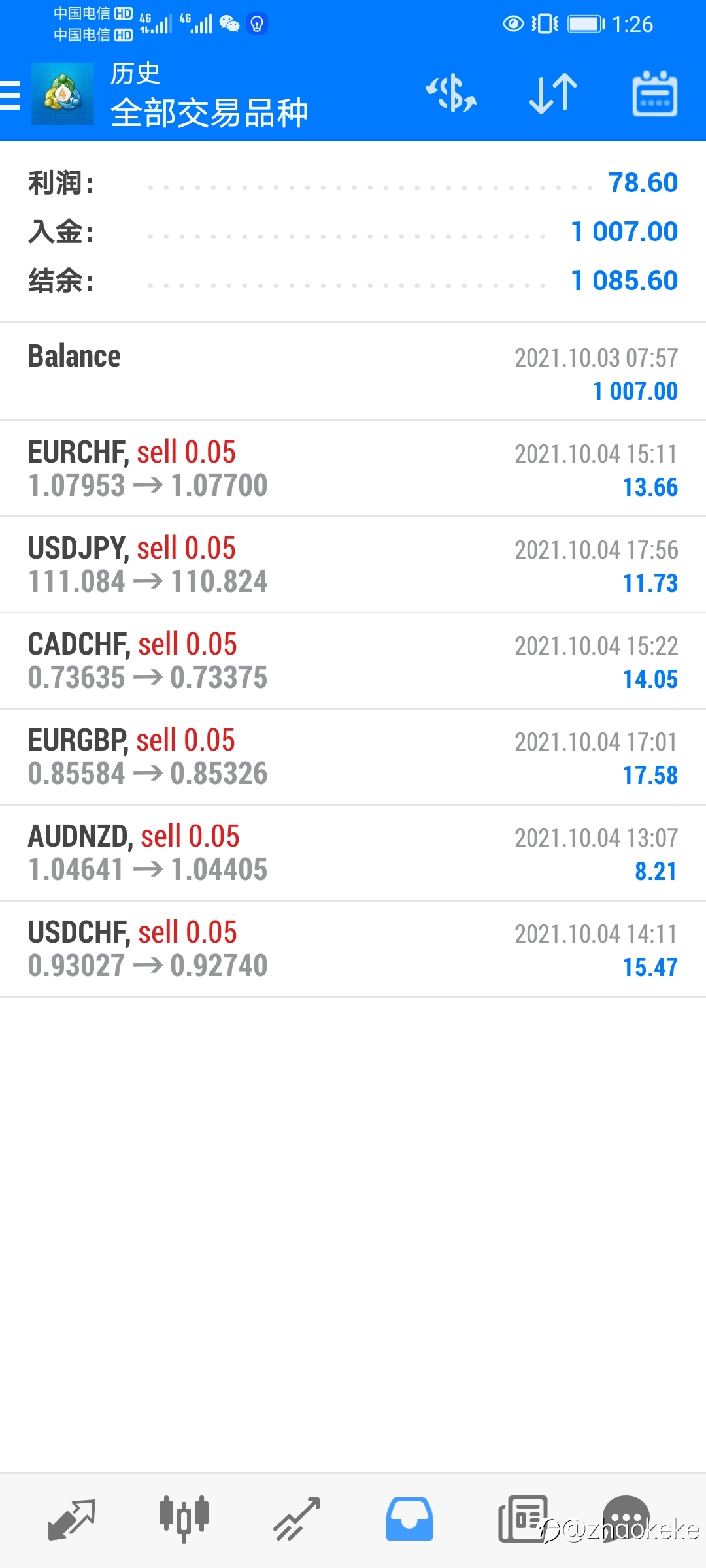706x1568 pixels.
Task: Switch to the candlestick chart tab
Action: coord(184,1520)
